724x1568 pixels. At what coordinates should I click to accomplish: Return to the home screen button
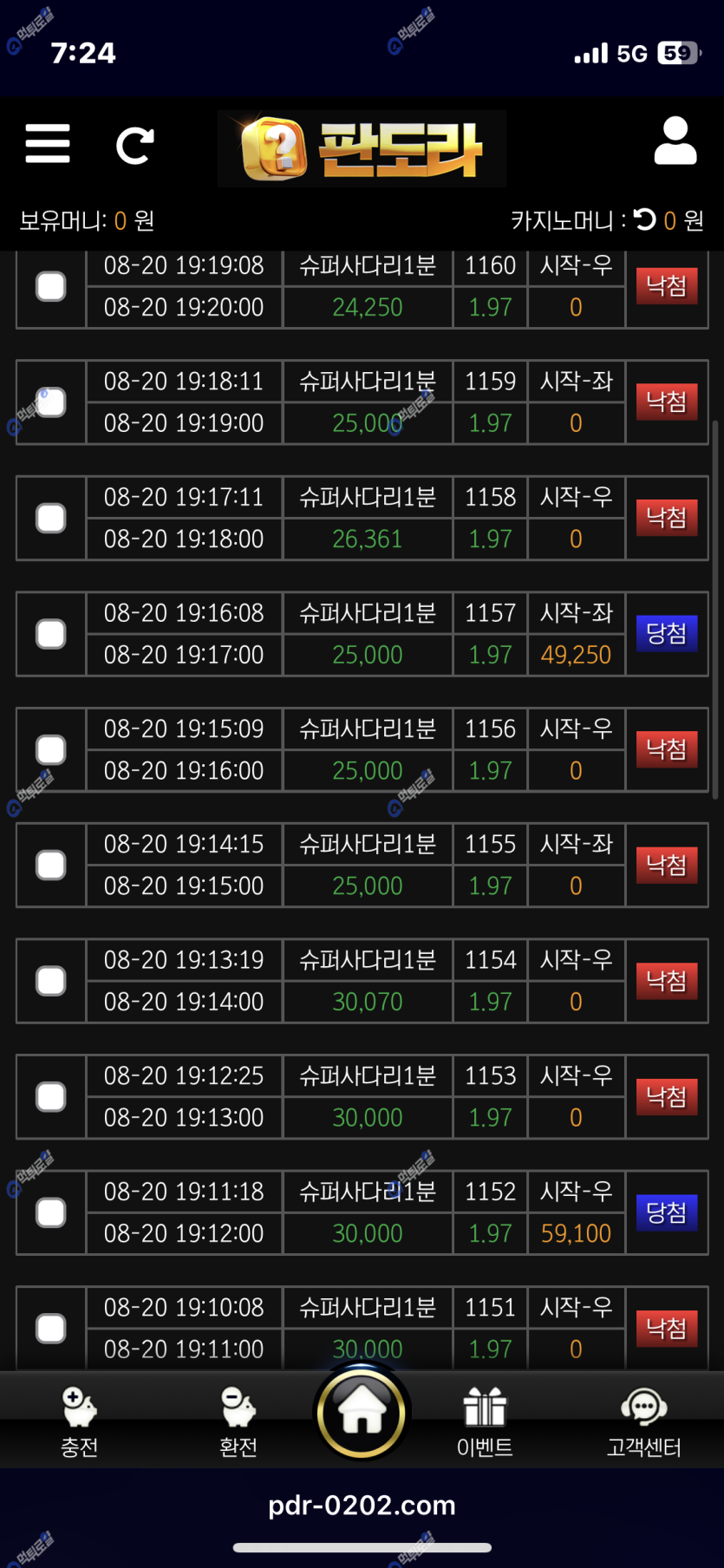click(x=362, y=1412)
